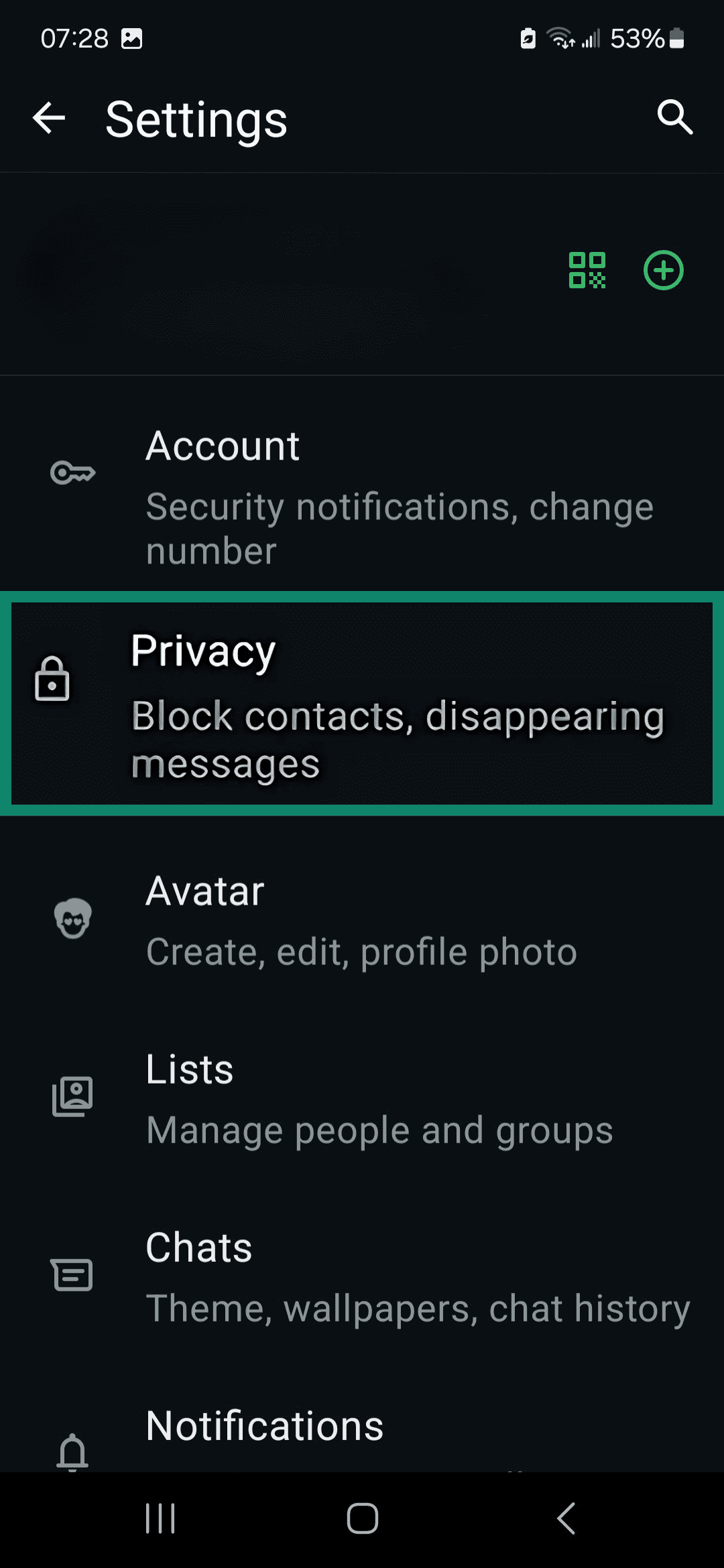Tap the back arrow to leave Settings
Viewport: 724px width, 1568px height.
(49, 118)
